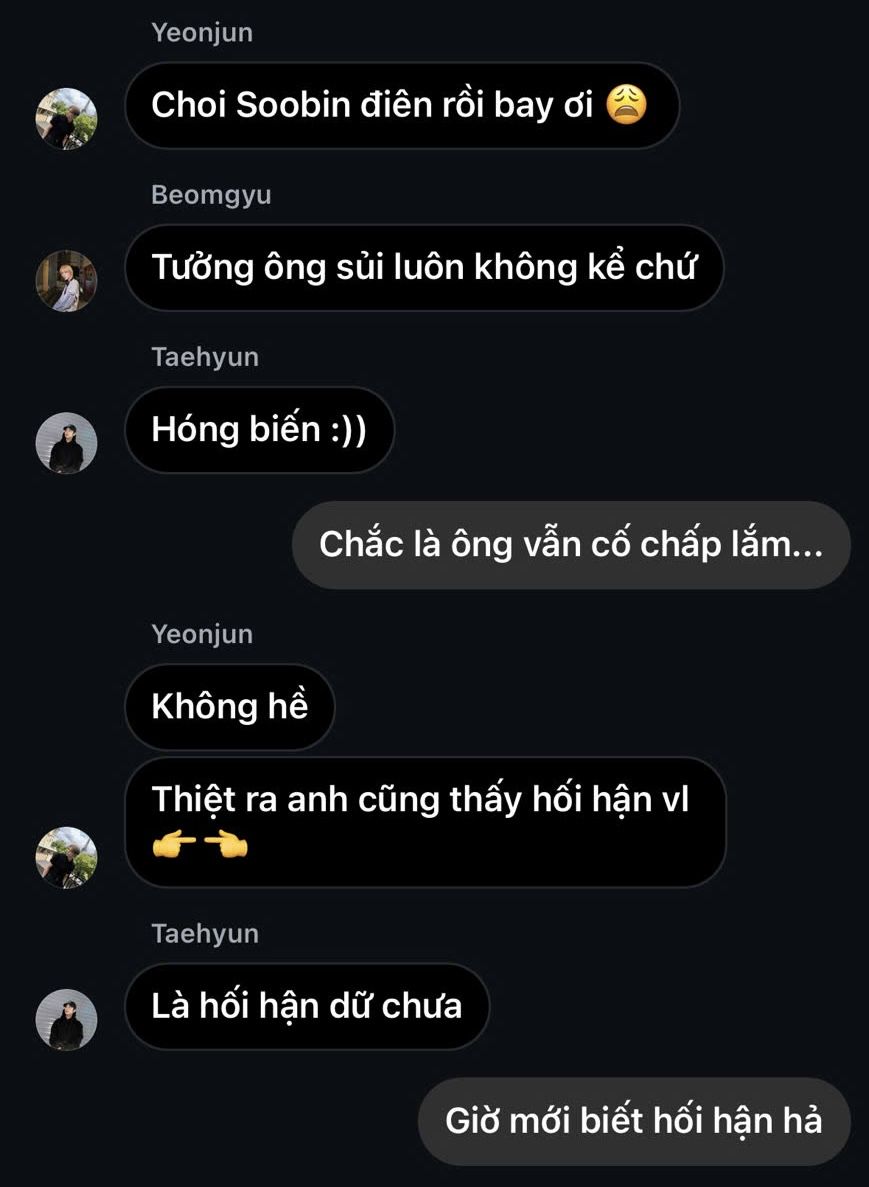
Task: Select Taehyun's avatar beside "Là hối hận dữ chưa"
Action: coord(66,1019)
